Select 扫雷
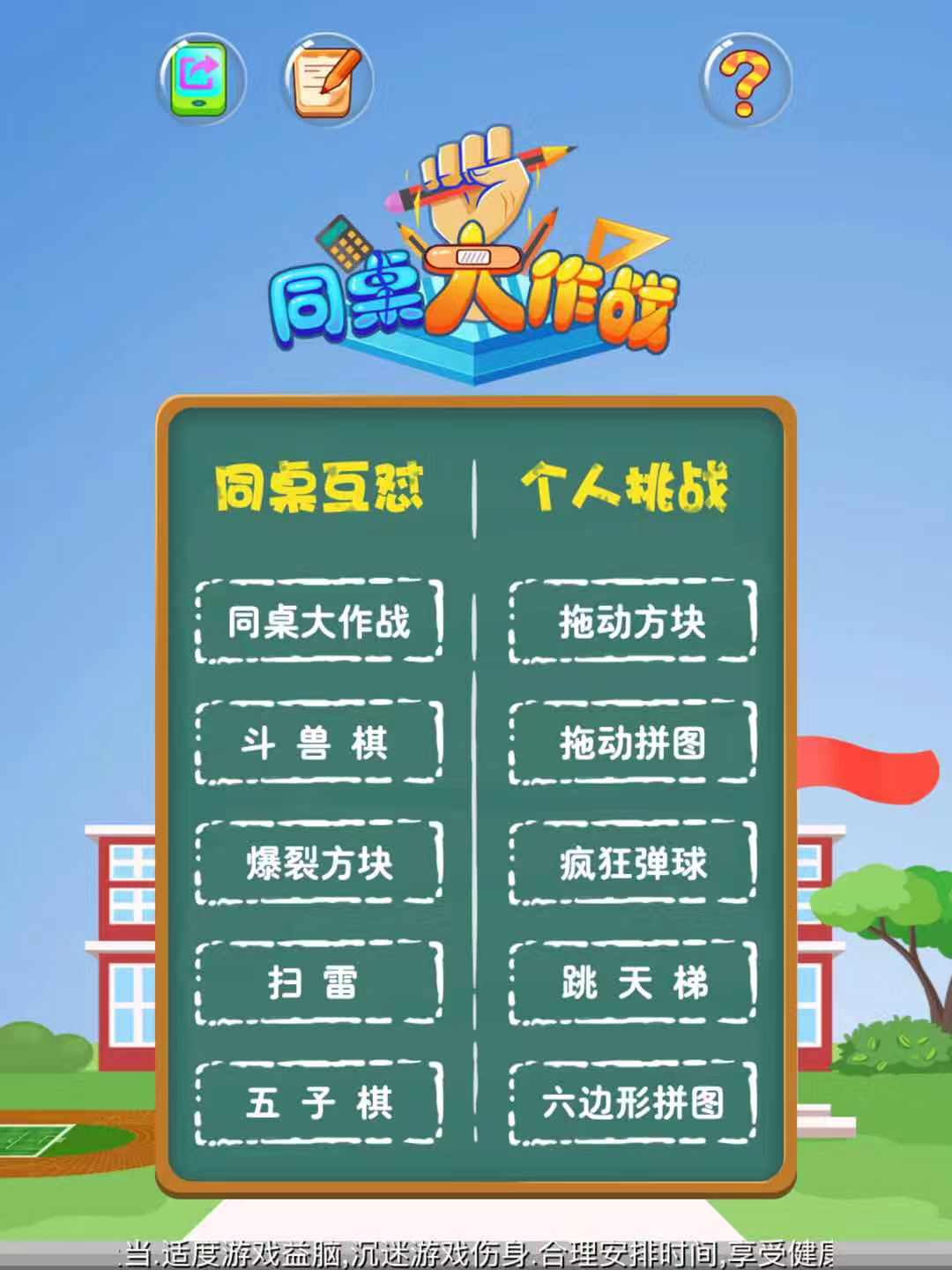This screenshot has width=952, height=1270. coord(318,982)
